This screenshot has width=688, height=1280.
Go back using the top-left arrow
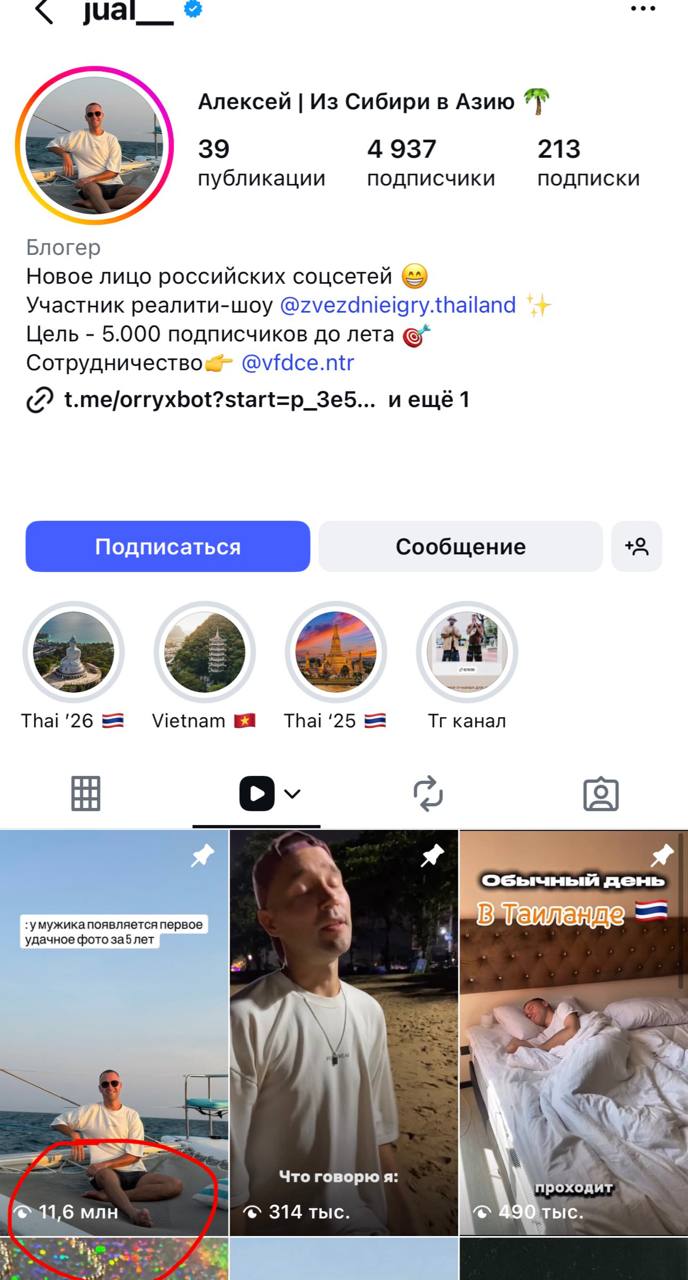[x=43, y=12]
